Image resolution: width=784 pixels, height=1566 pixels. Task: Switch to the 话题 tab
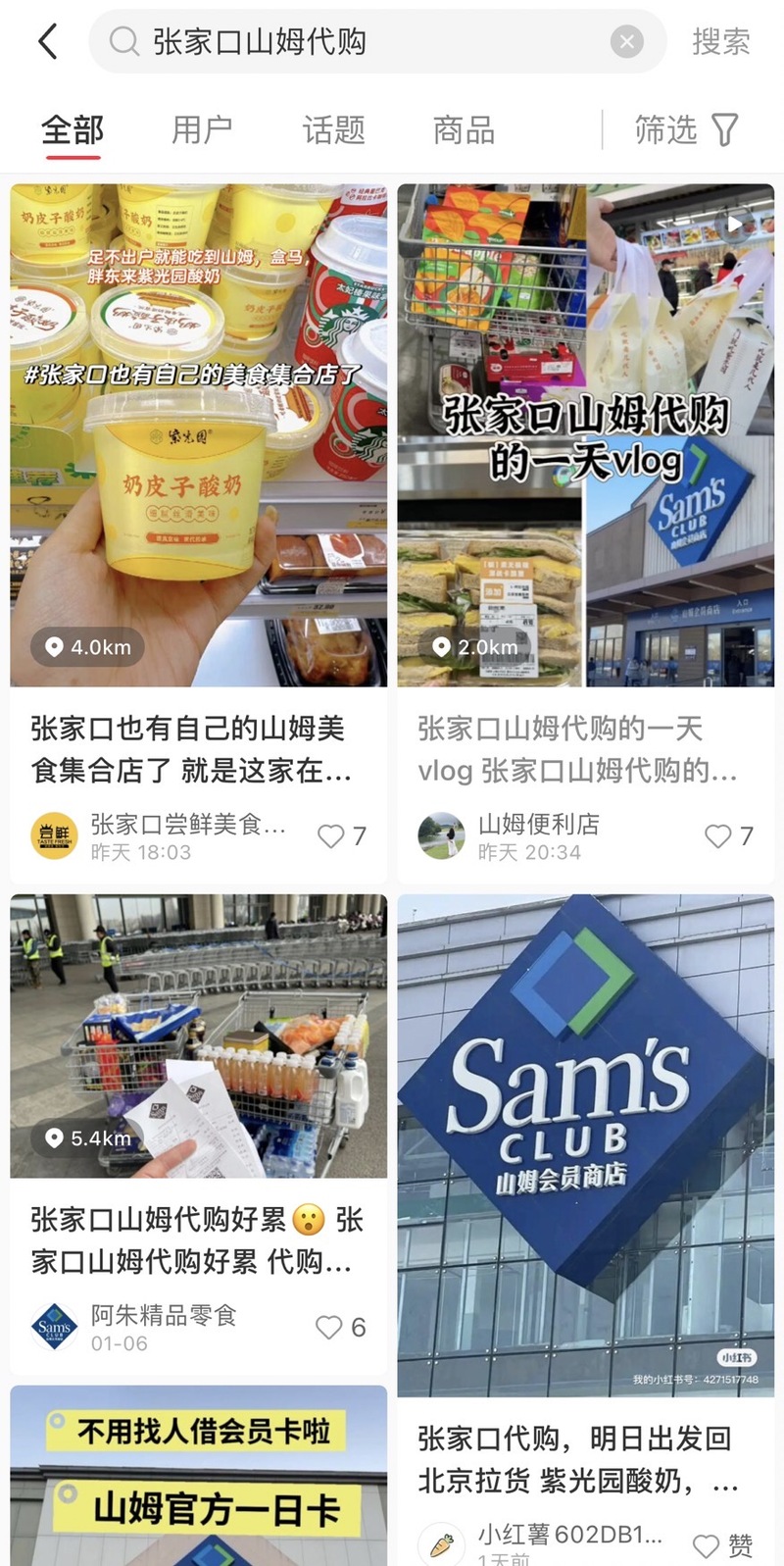333,129
